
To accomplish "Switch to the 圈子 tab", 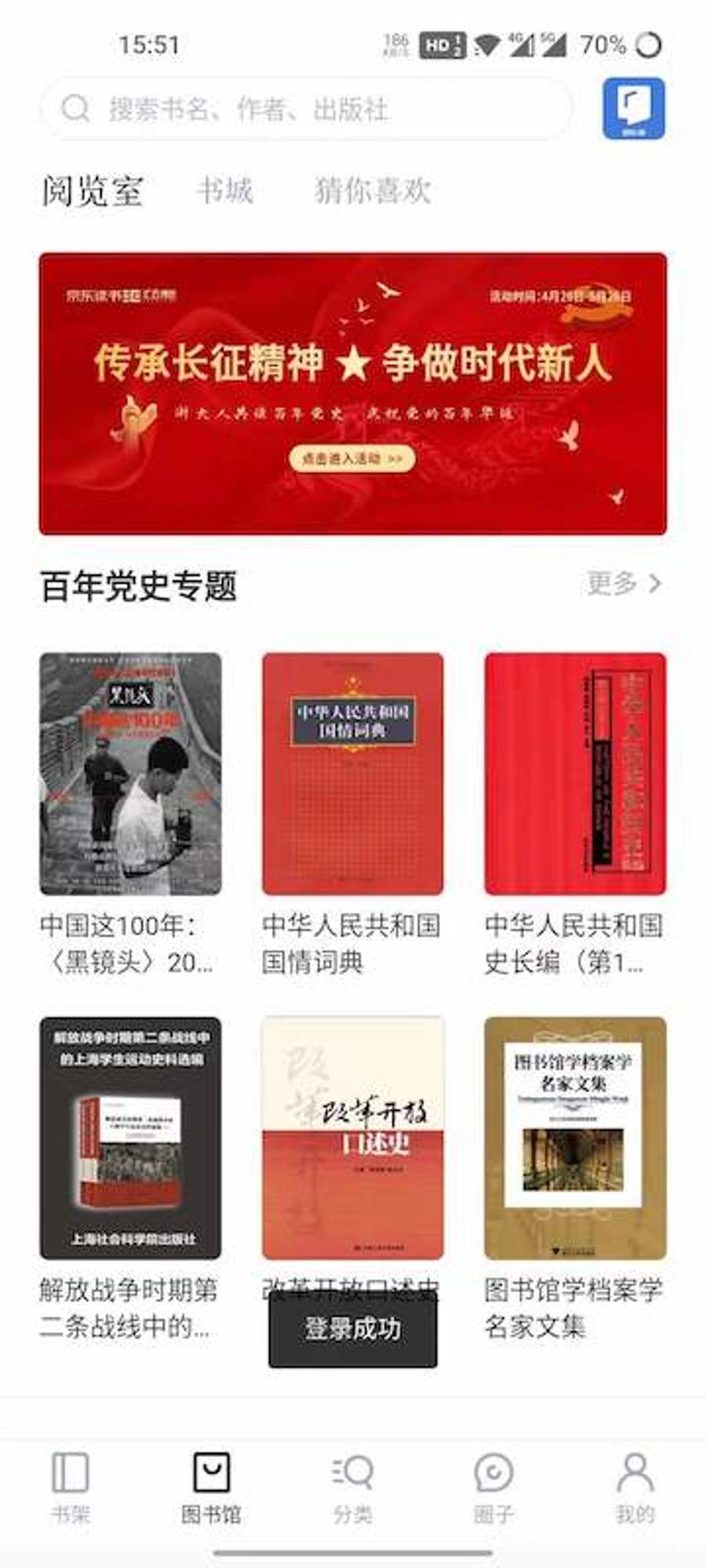I will [493, 1486].
